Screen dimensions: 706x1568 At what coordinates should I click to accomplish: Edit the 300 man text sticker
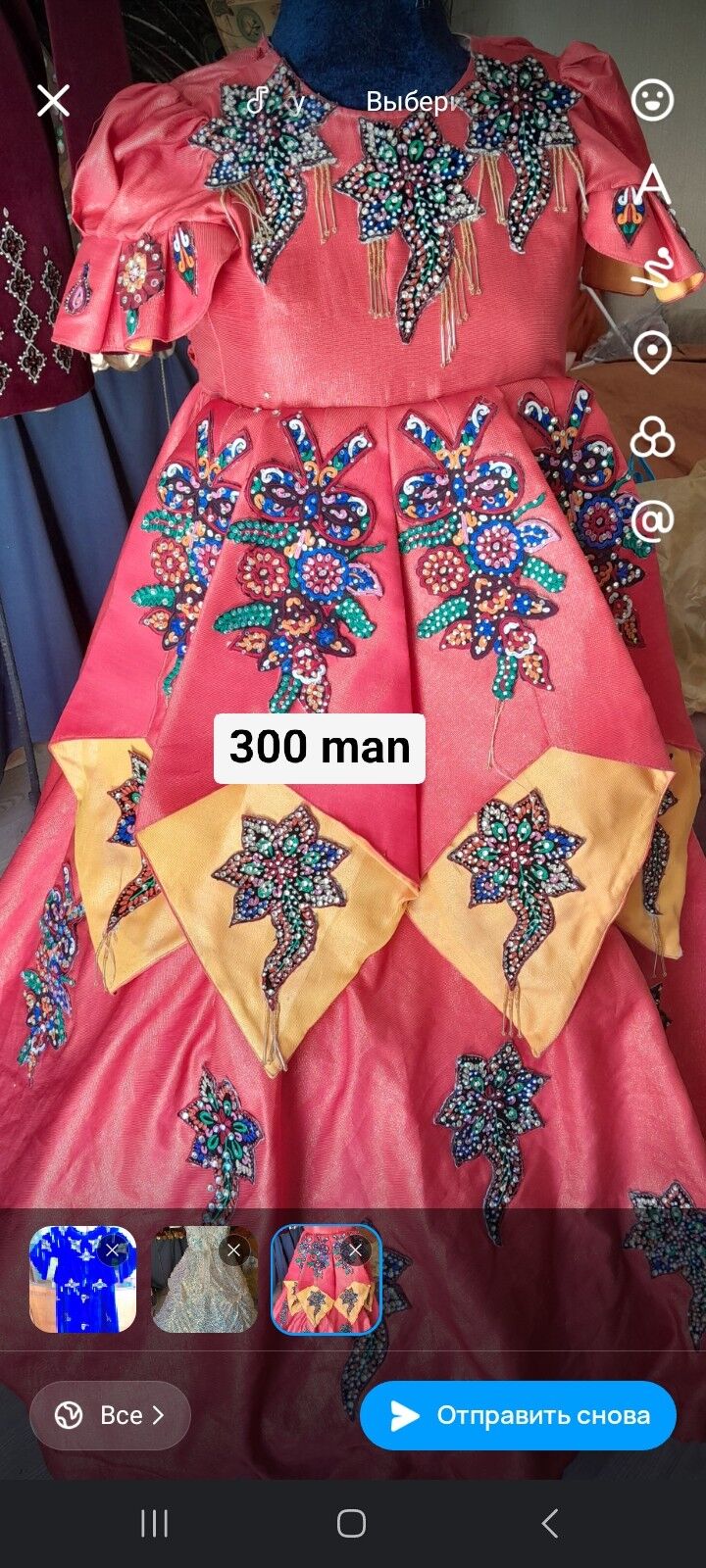tap(320, 748)
